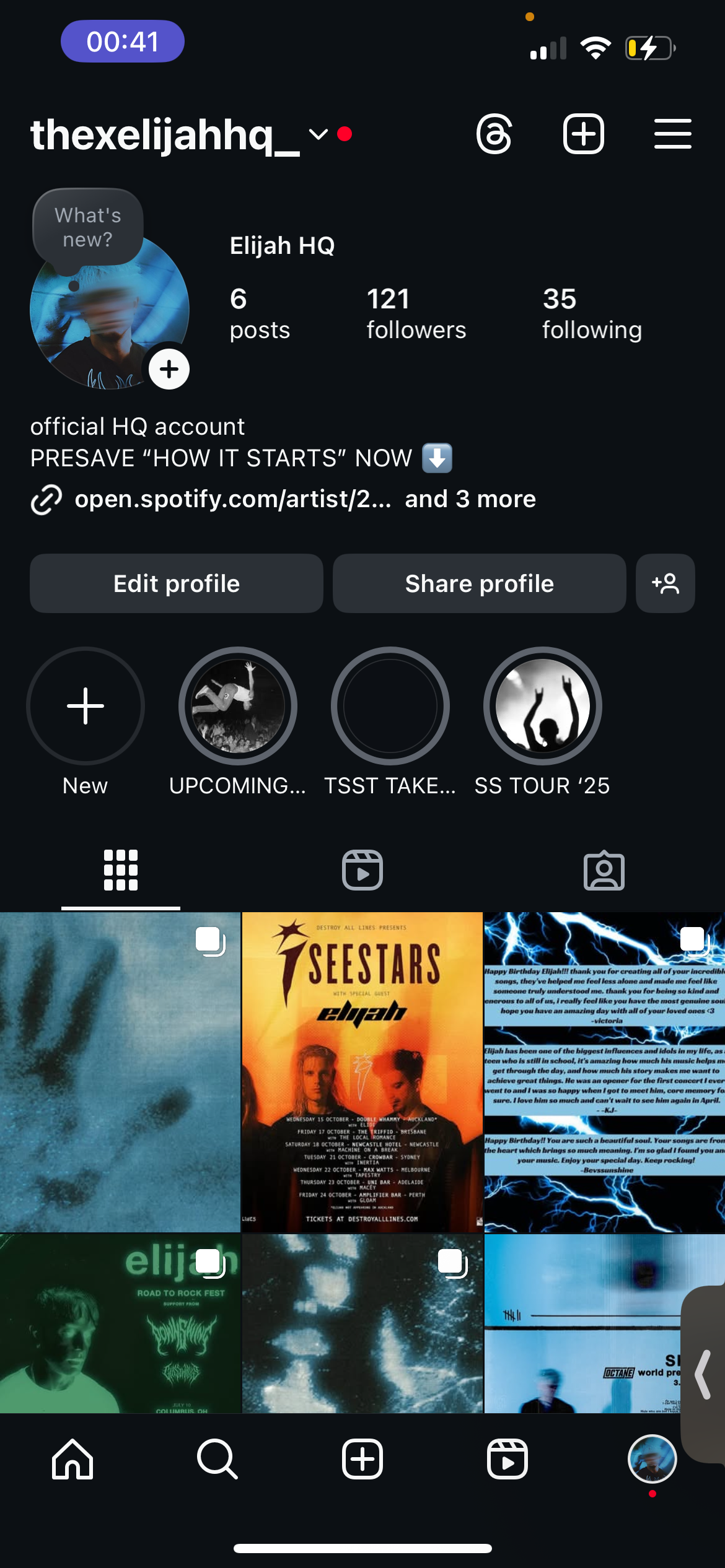Tap Share profile

(479, 583)
